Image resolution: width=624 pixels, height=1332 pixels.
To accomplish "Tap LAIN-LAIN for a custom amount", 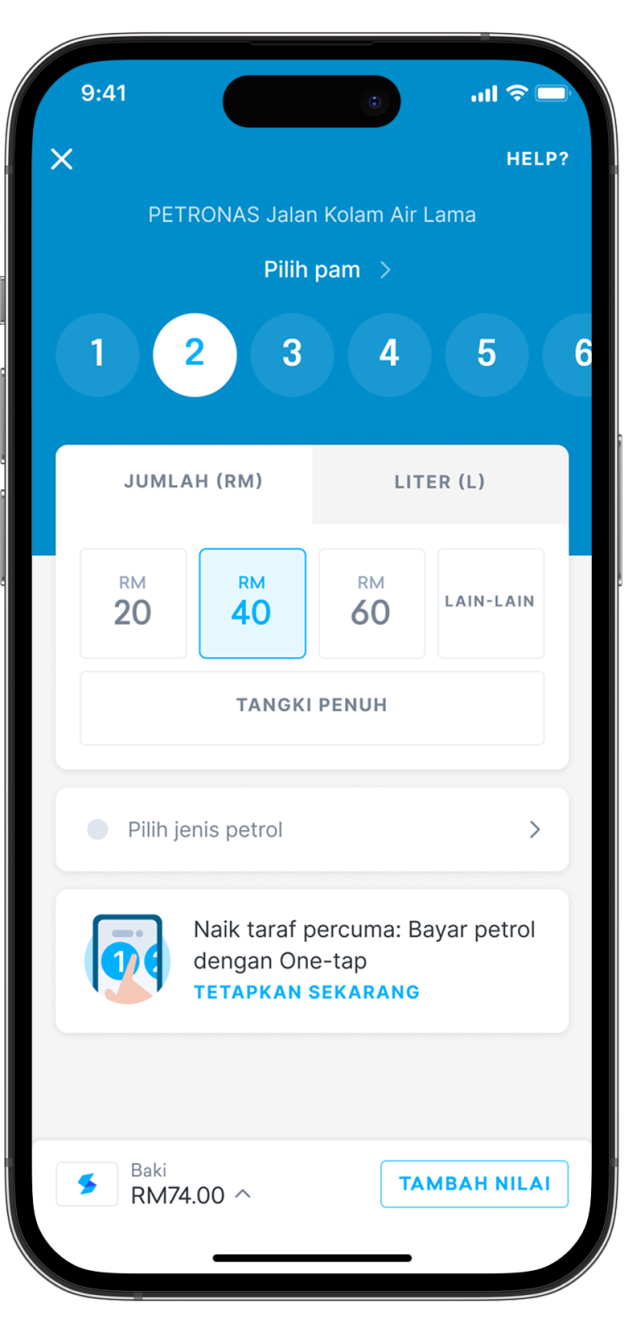I will pyautogui.click(x=490, y=603).
